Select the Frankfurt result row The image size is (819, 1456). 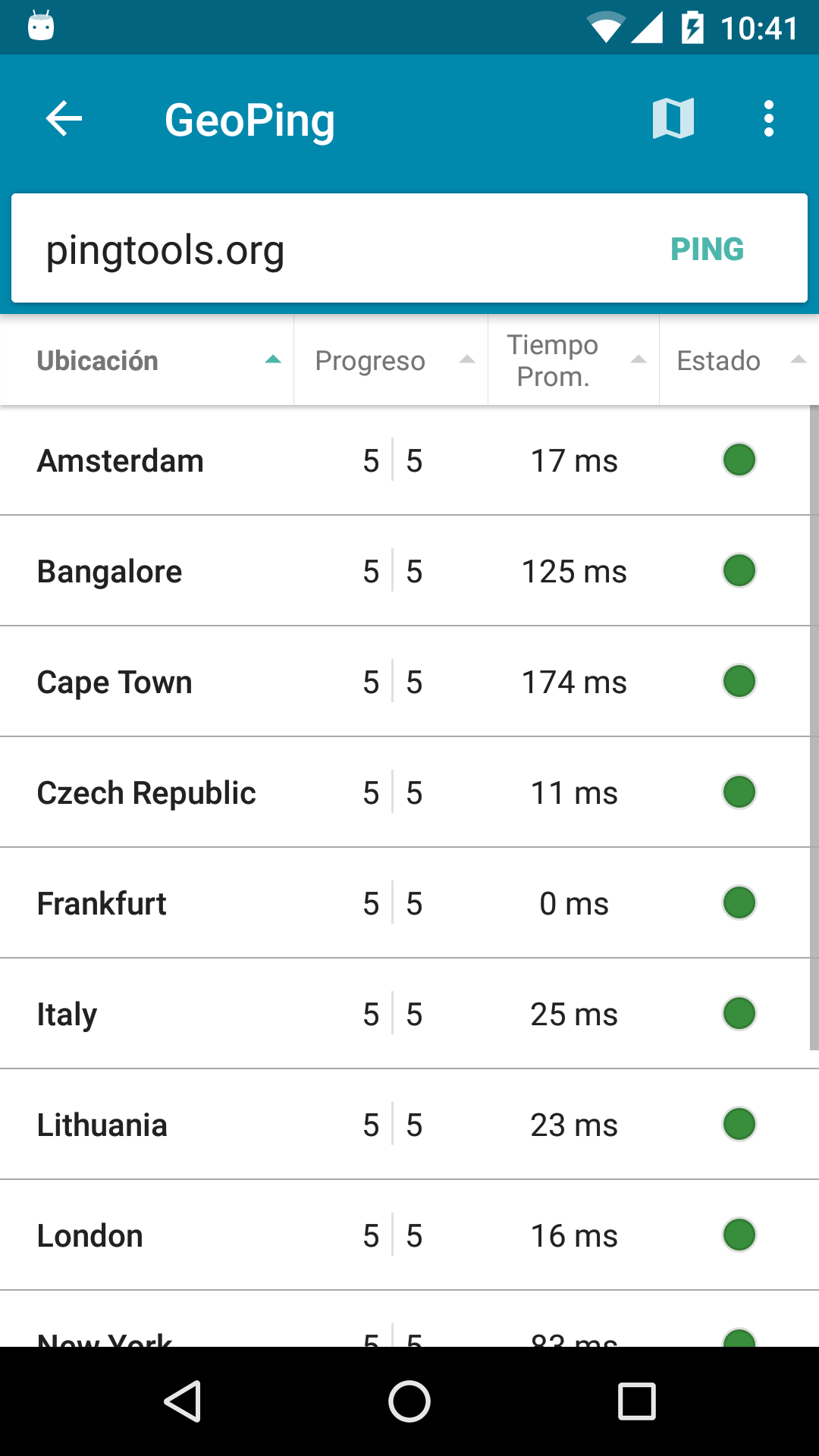[x=405, y=903]
